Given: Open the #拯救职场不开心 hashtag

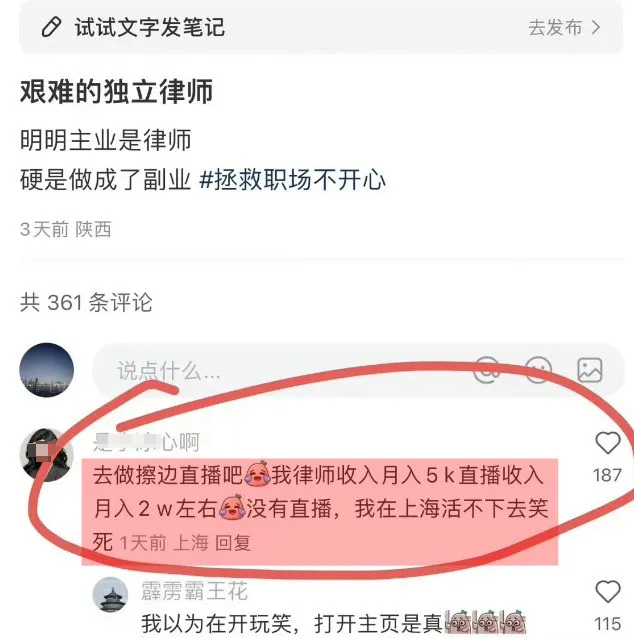Looking at the screenshot, I should (x=292, y=180).
